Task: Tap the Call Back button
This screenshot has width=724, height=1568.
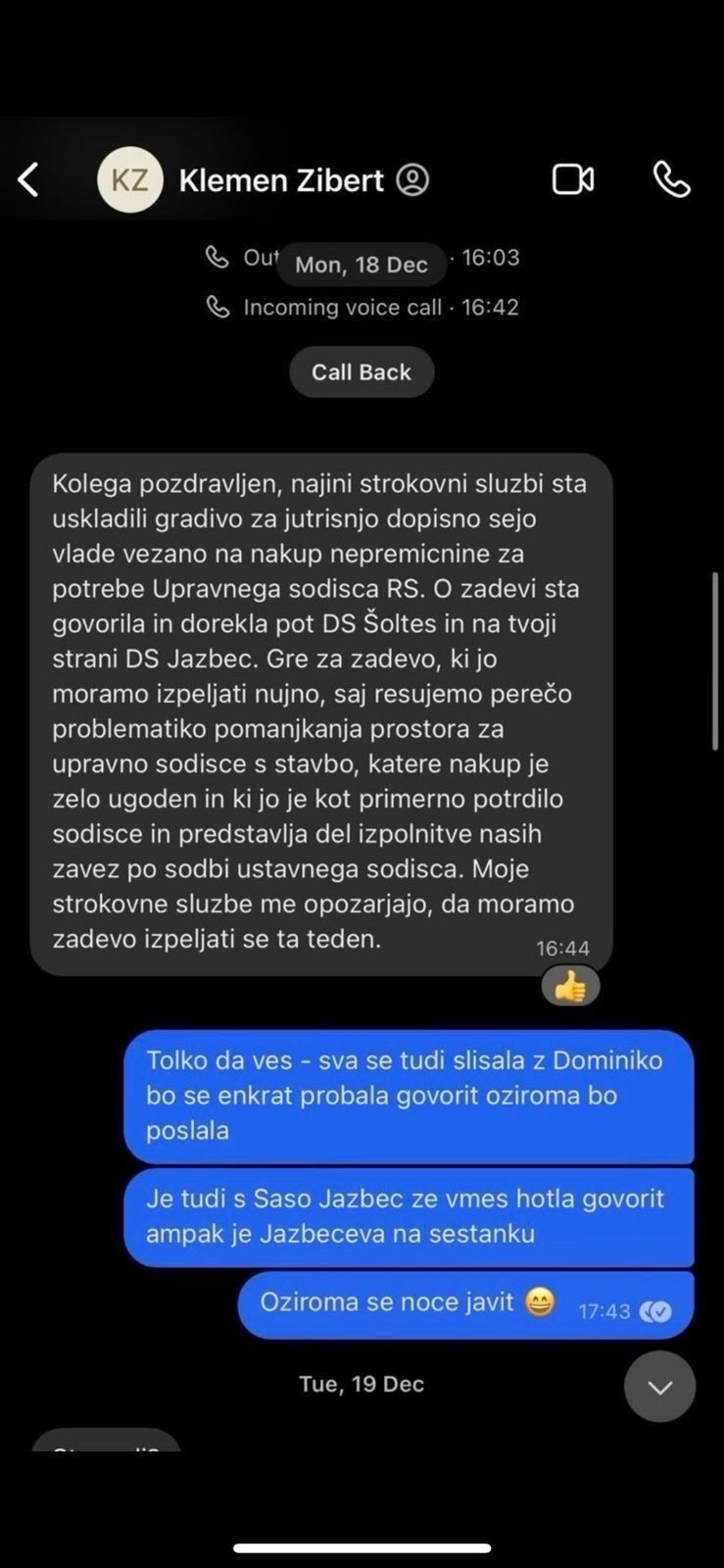Action: pos(362,372)
